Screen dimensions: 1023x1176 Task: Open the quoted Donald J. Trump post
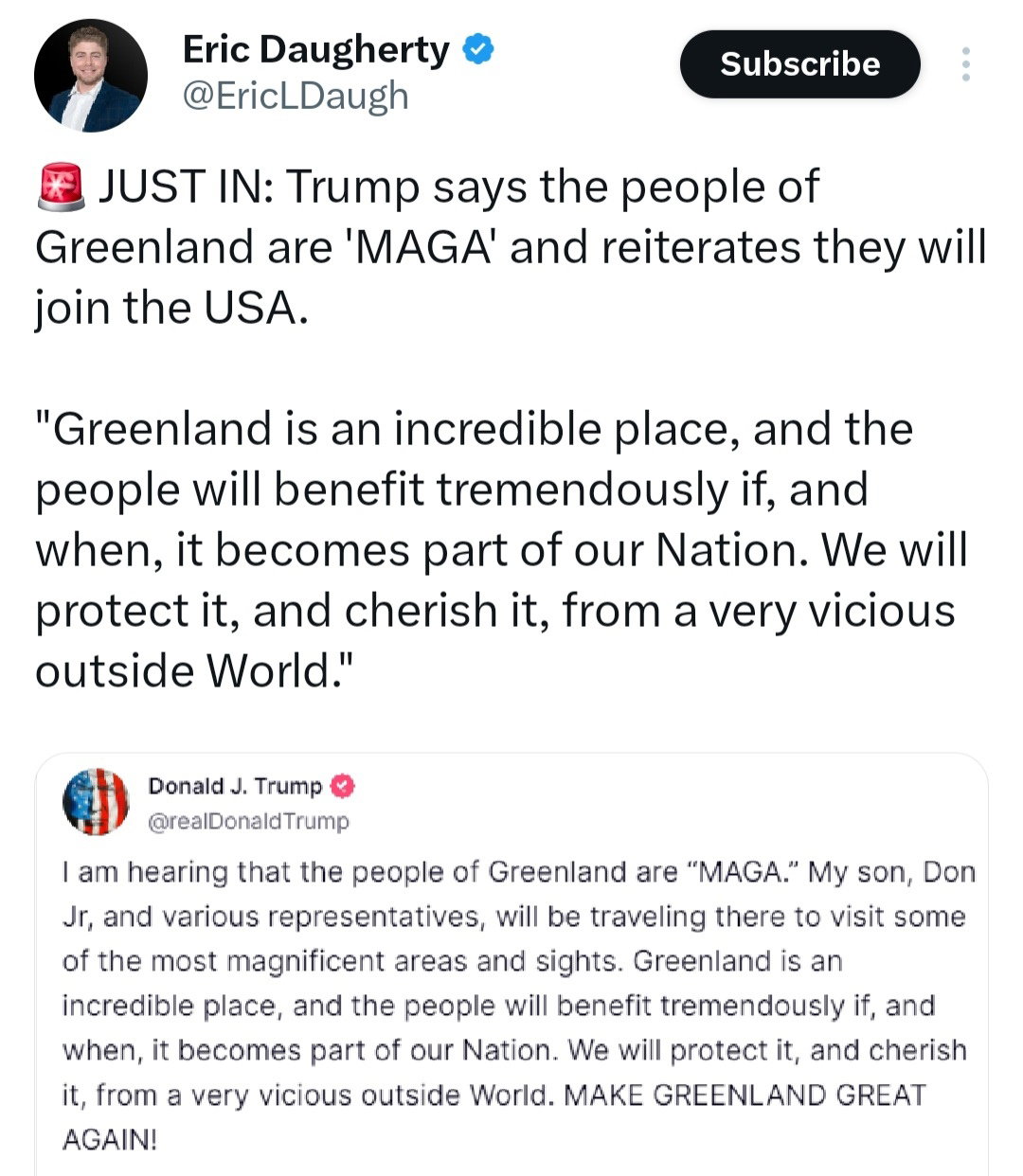point(511,964)
